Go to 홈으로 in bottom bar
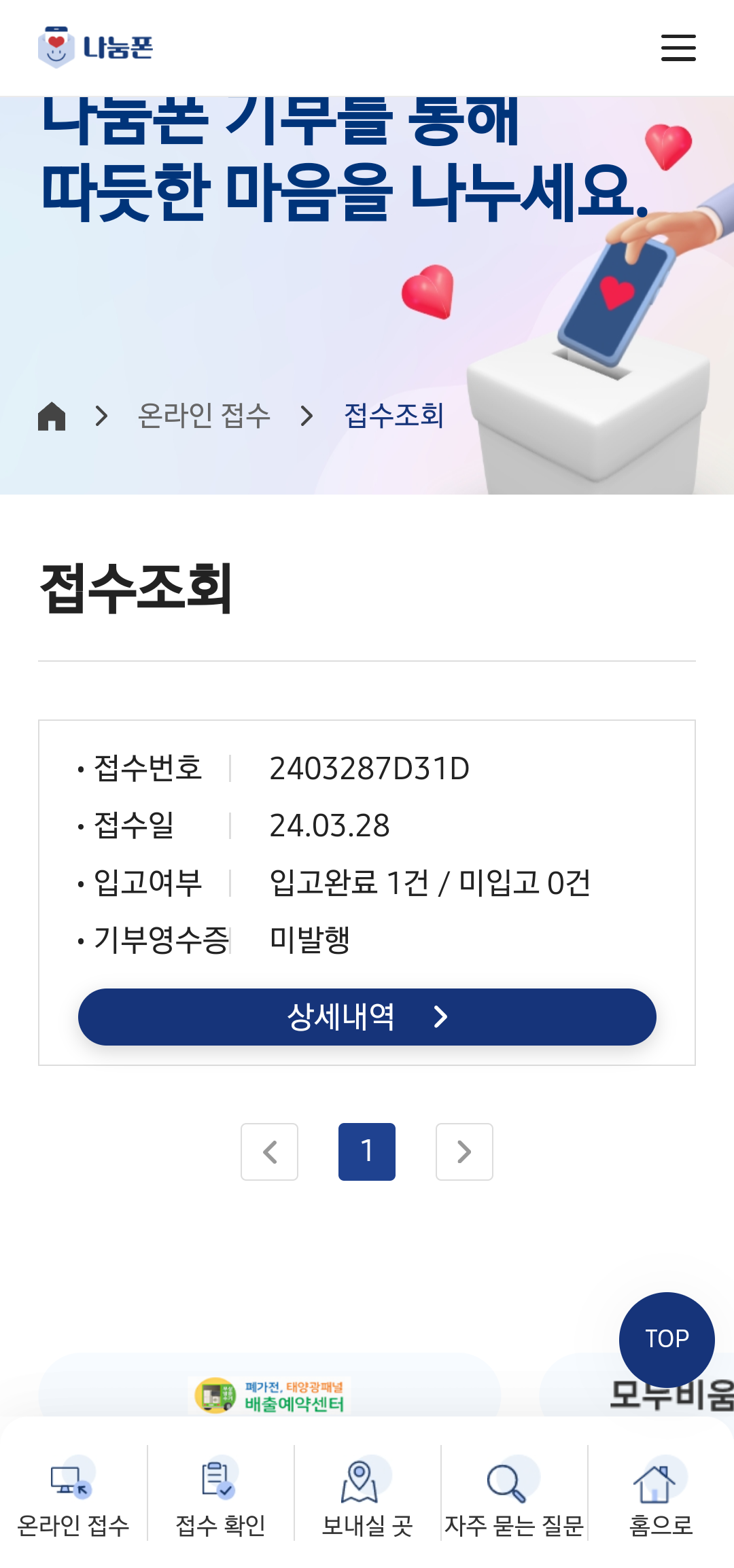Viewport: 734px width, 1568px height. click(661, 1495)
